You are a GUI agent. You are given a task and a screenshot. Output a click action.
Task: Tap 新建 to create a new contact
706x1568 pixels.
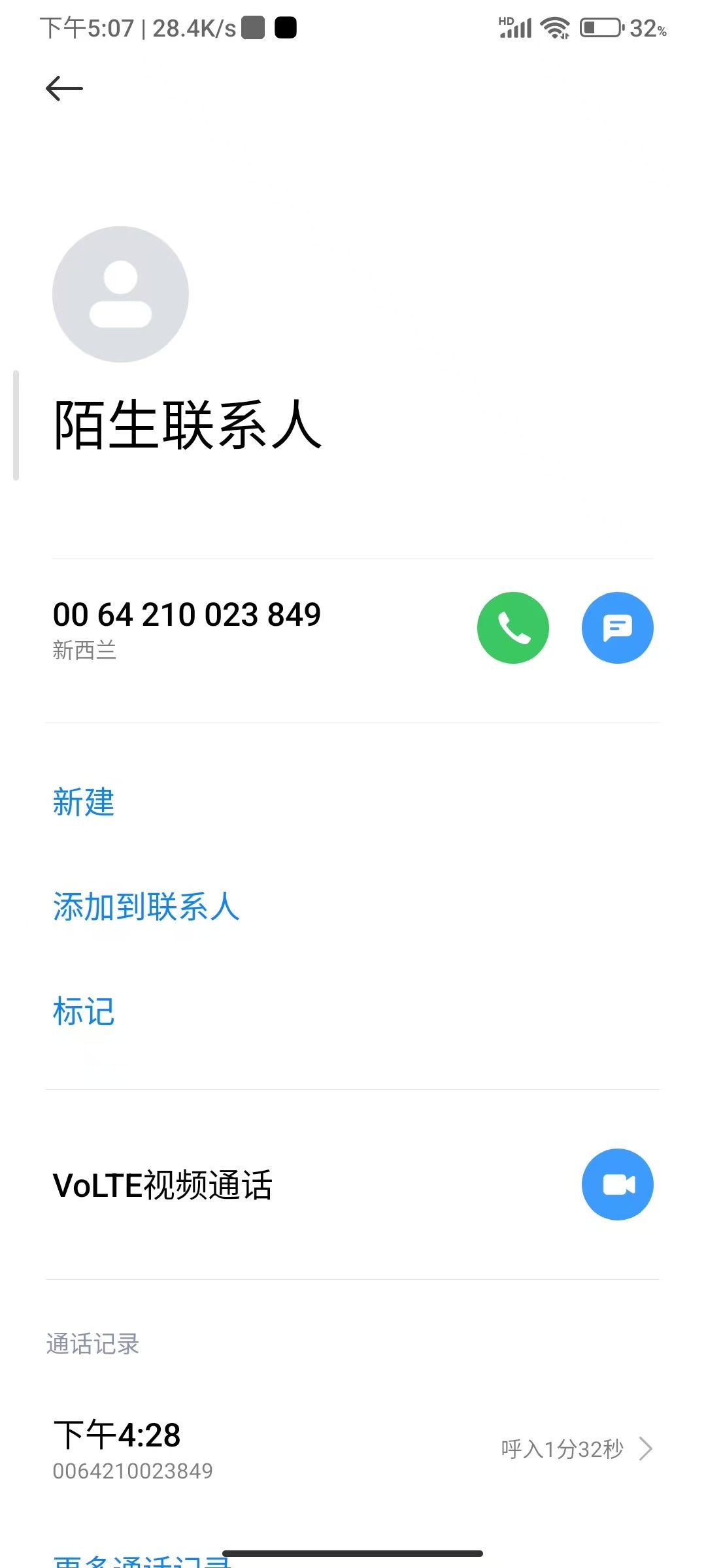pos(84,802)
